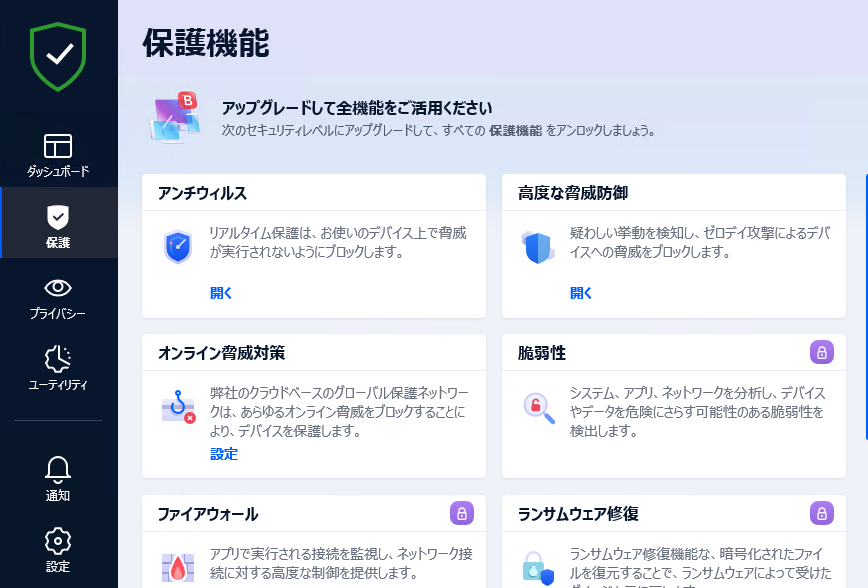Image resolution: width=868 pixels, height=588 pixels.
Task: Open 設定 from the sidebar
Action: tap(58, 550)
